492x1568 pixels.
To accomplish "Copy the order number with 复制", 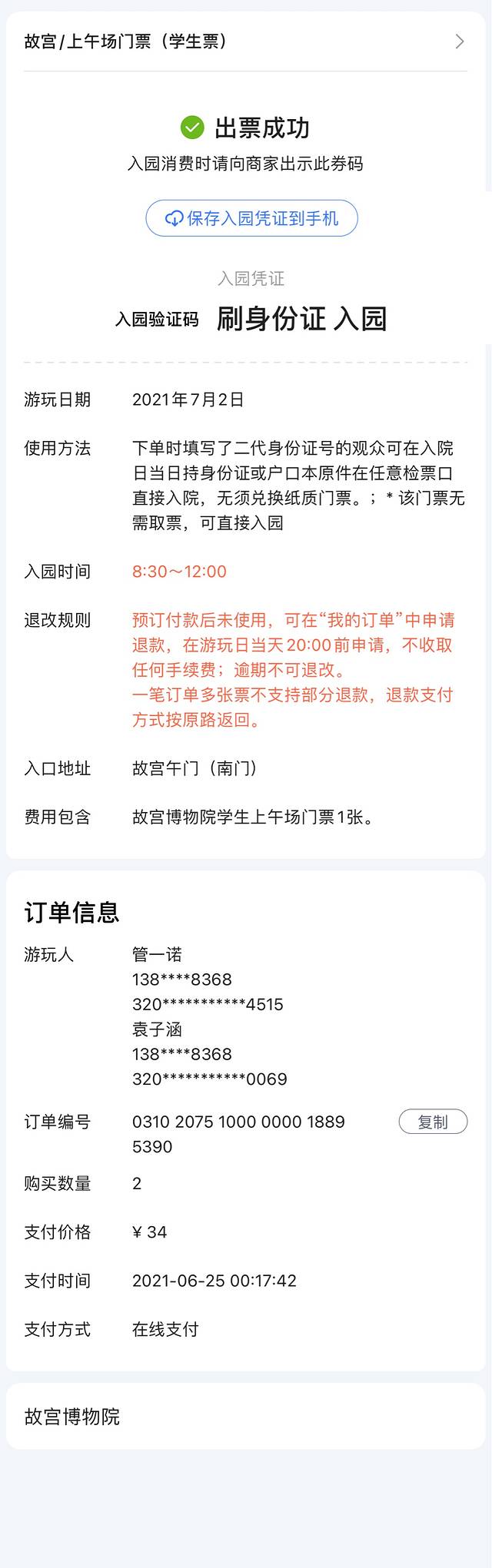I will click(433, 1122).
